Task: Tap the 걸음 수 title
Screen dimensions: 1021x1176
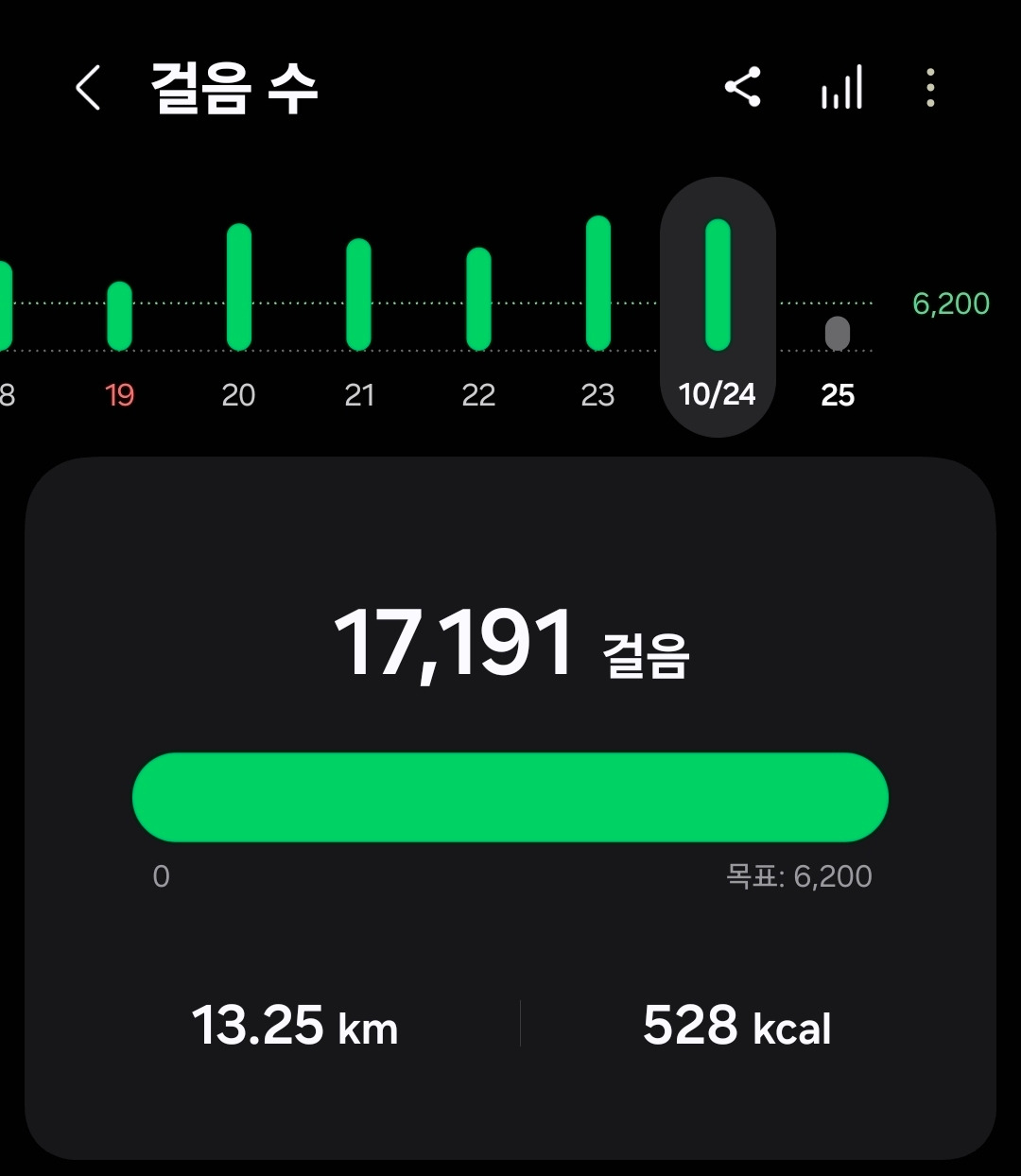Action: point(234,88)
